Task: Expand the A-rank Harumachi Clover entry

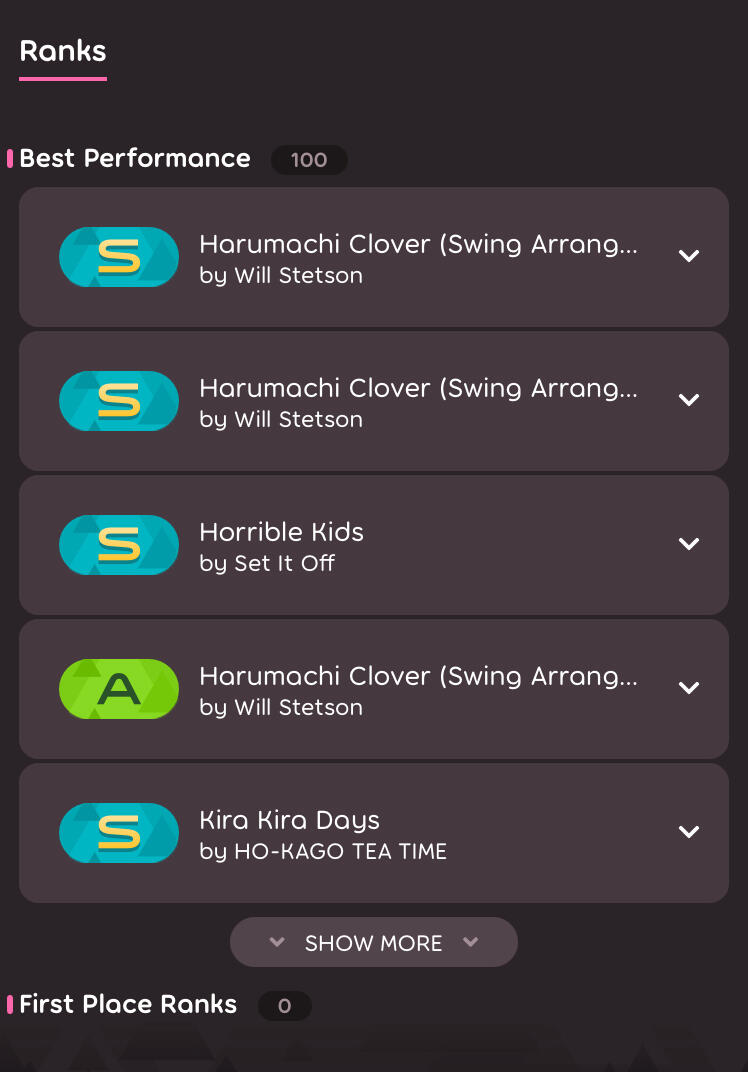Action: tap(688, 688)
